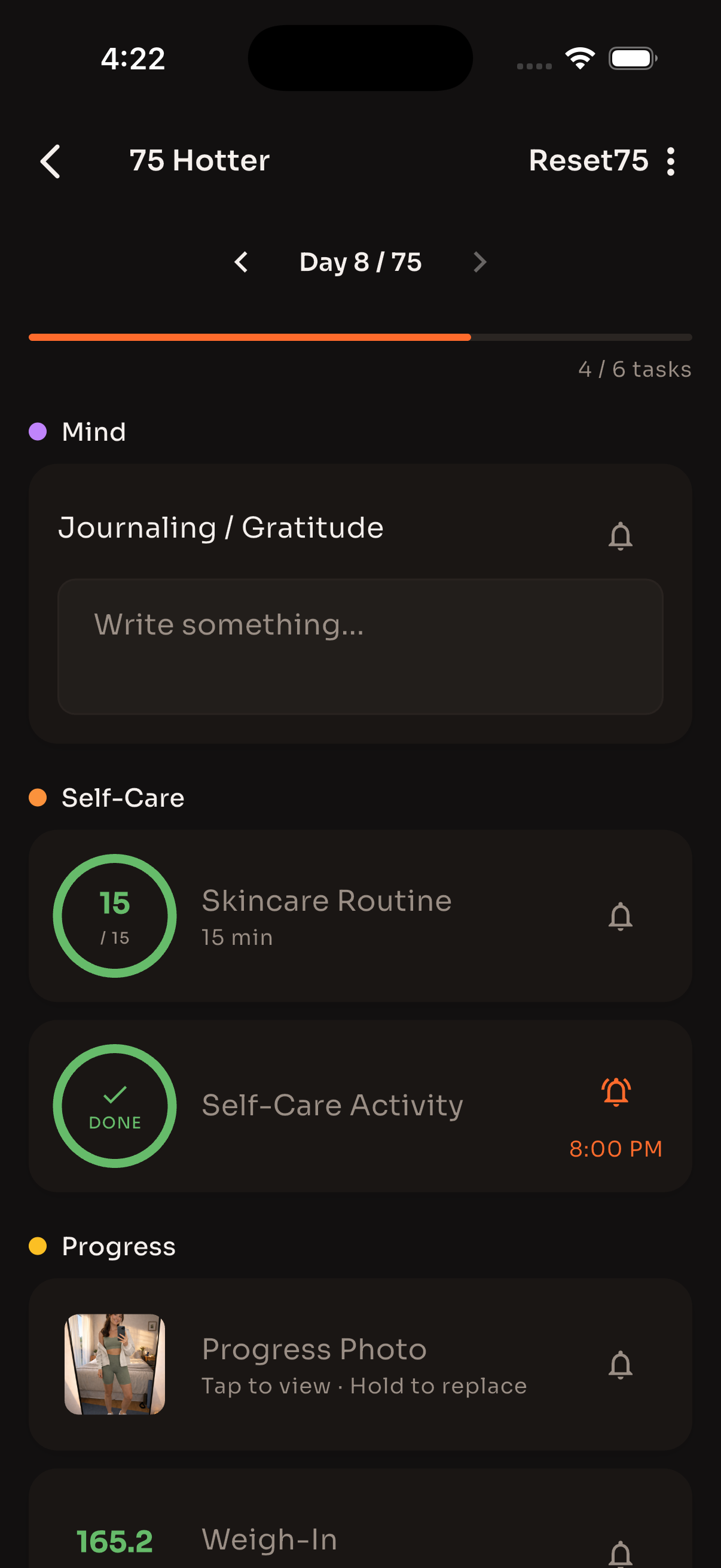Image resolution: width=721 pixels, height=1568 pixels.
Task: Click the purple dot beside Mind
Action: click(38, 431)
